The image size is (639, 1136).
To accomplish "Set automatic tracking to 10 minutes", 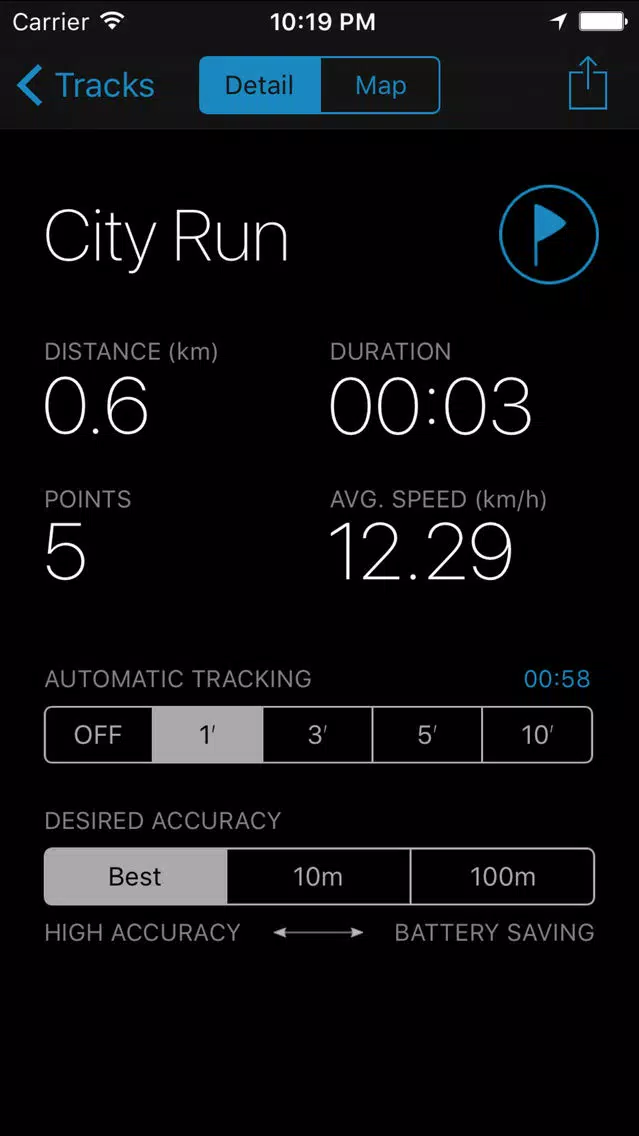I will point(537,735).
